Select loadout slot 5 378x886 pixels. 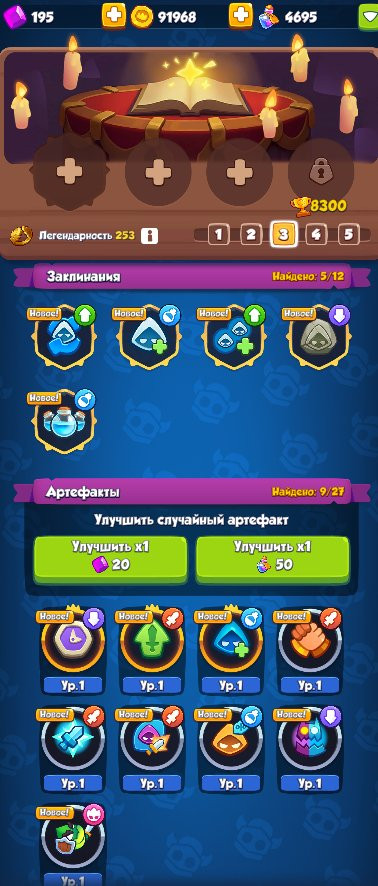(x=349, y=234)
